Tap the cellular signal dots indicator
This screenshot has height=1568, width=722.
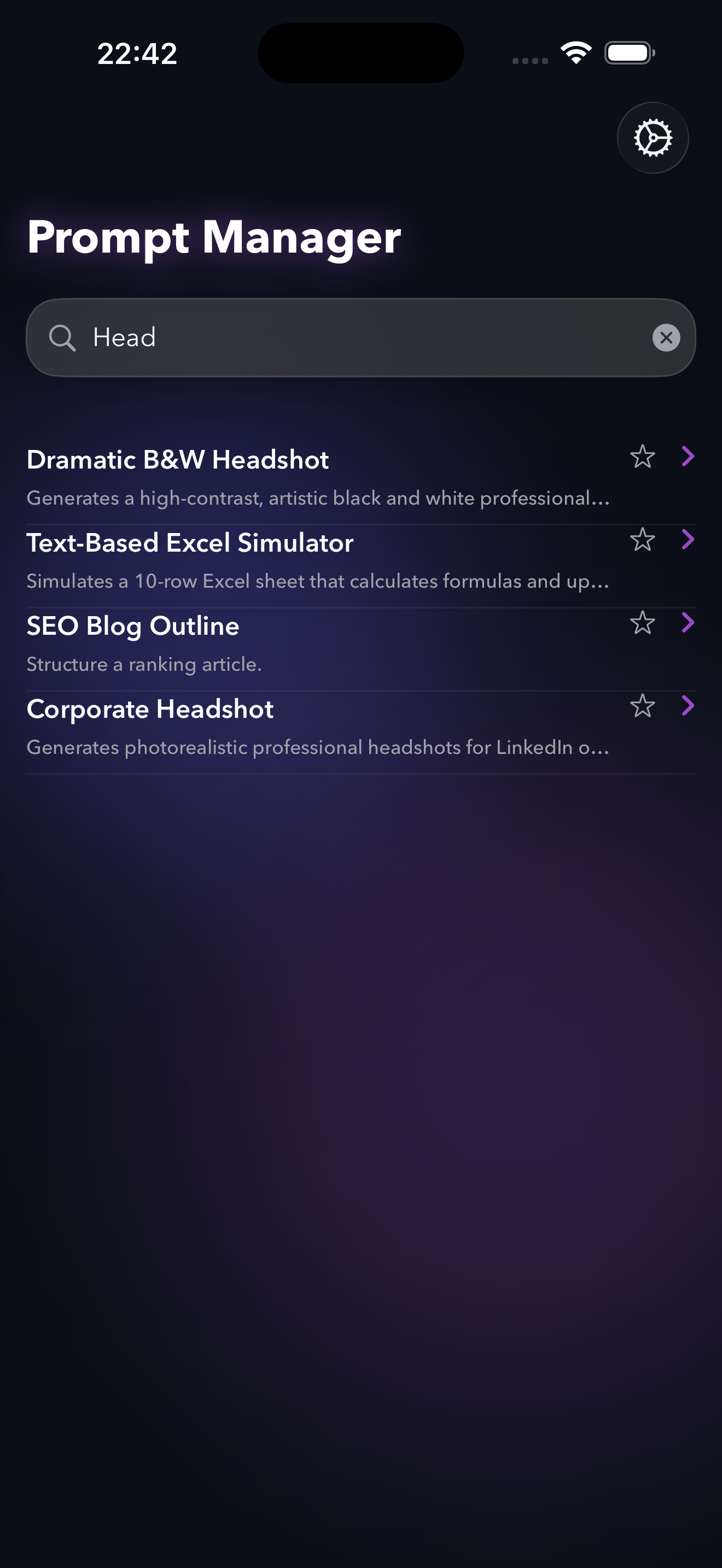click(528, 60)
